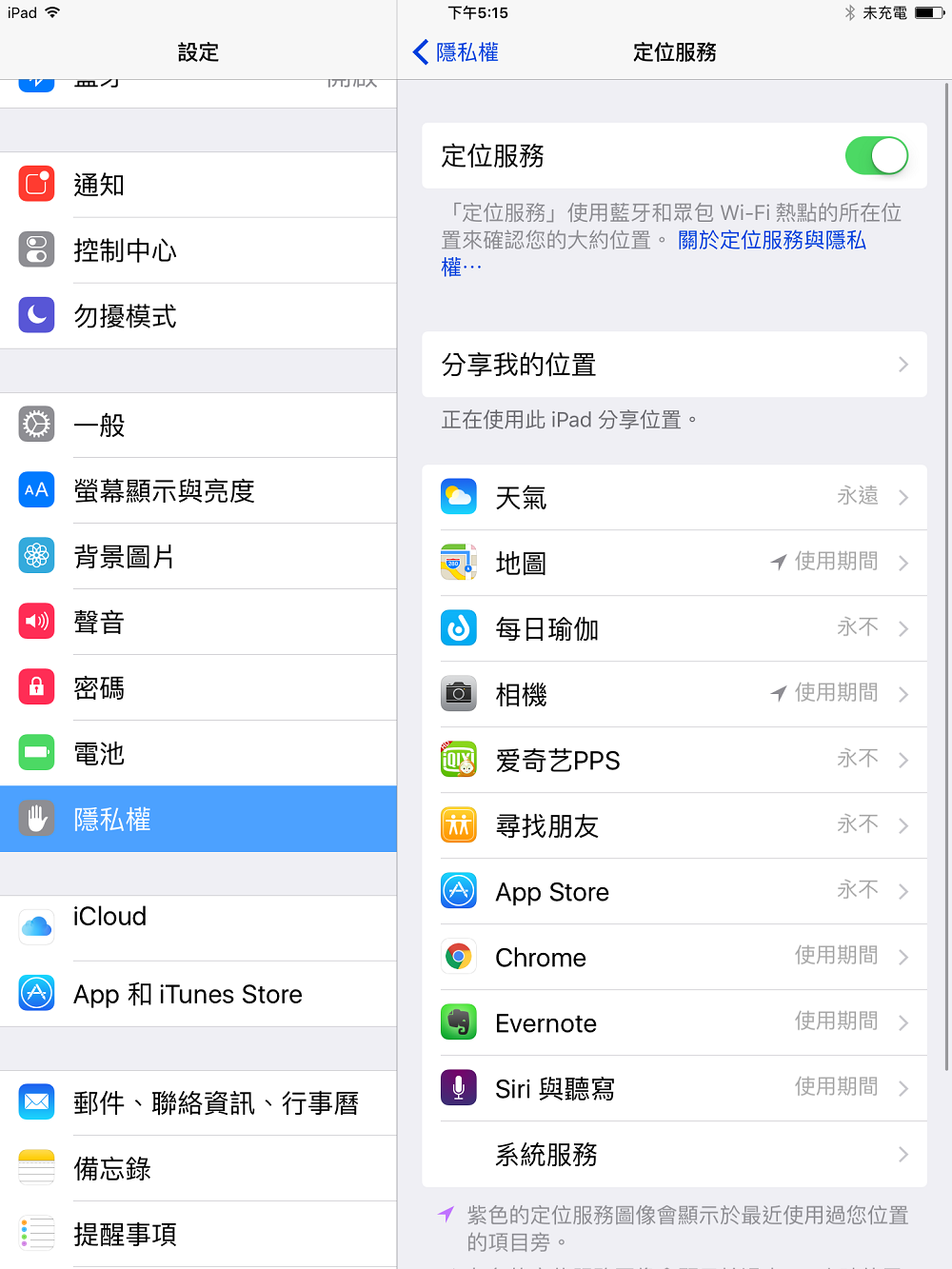Open 地圖 location permission
The width and height of the screenshot is (952, 1269).
tap(673, 564)
